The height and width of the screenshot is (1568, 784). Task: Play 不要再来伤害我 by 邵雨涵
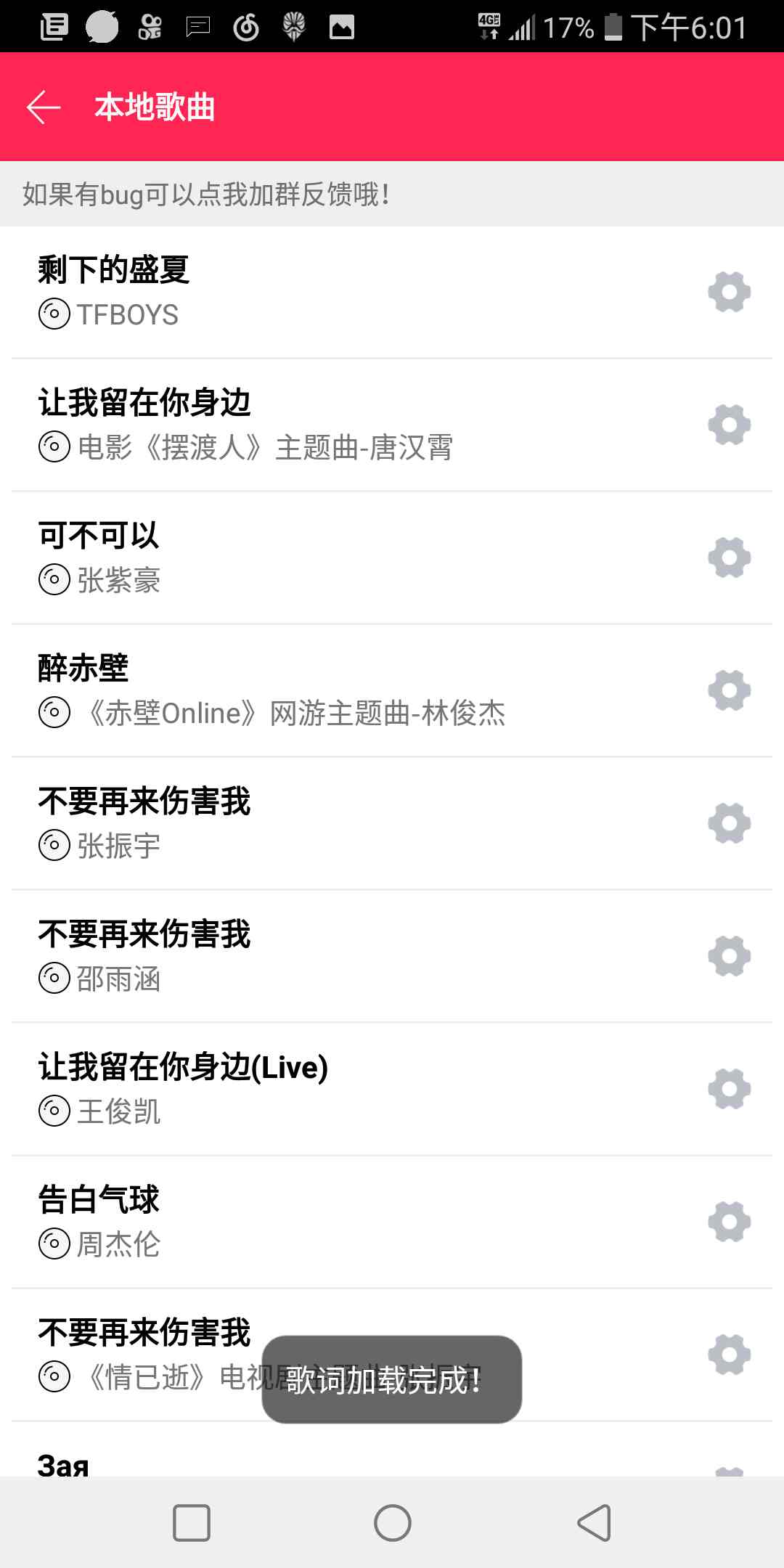290,956
